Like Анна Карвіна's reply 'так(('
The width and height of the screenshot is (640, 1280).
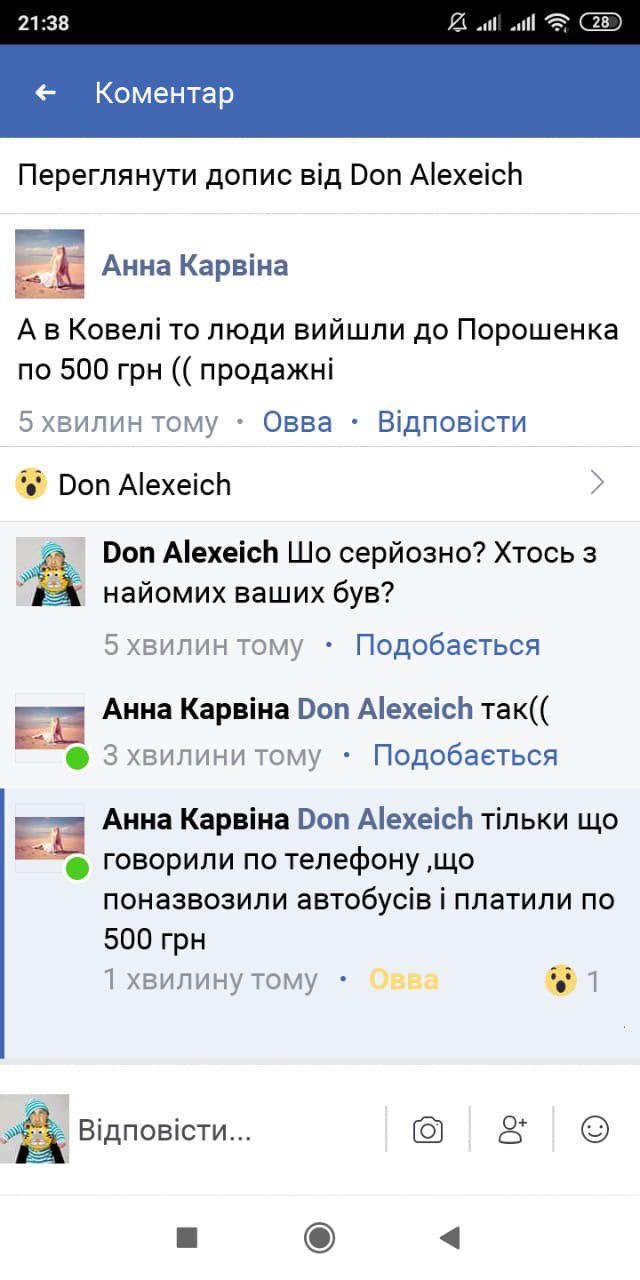point(465,755)
